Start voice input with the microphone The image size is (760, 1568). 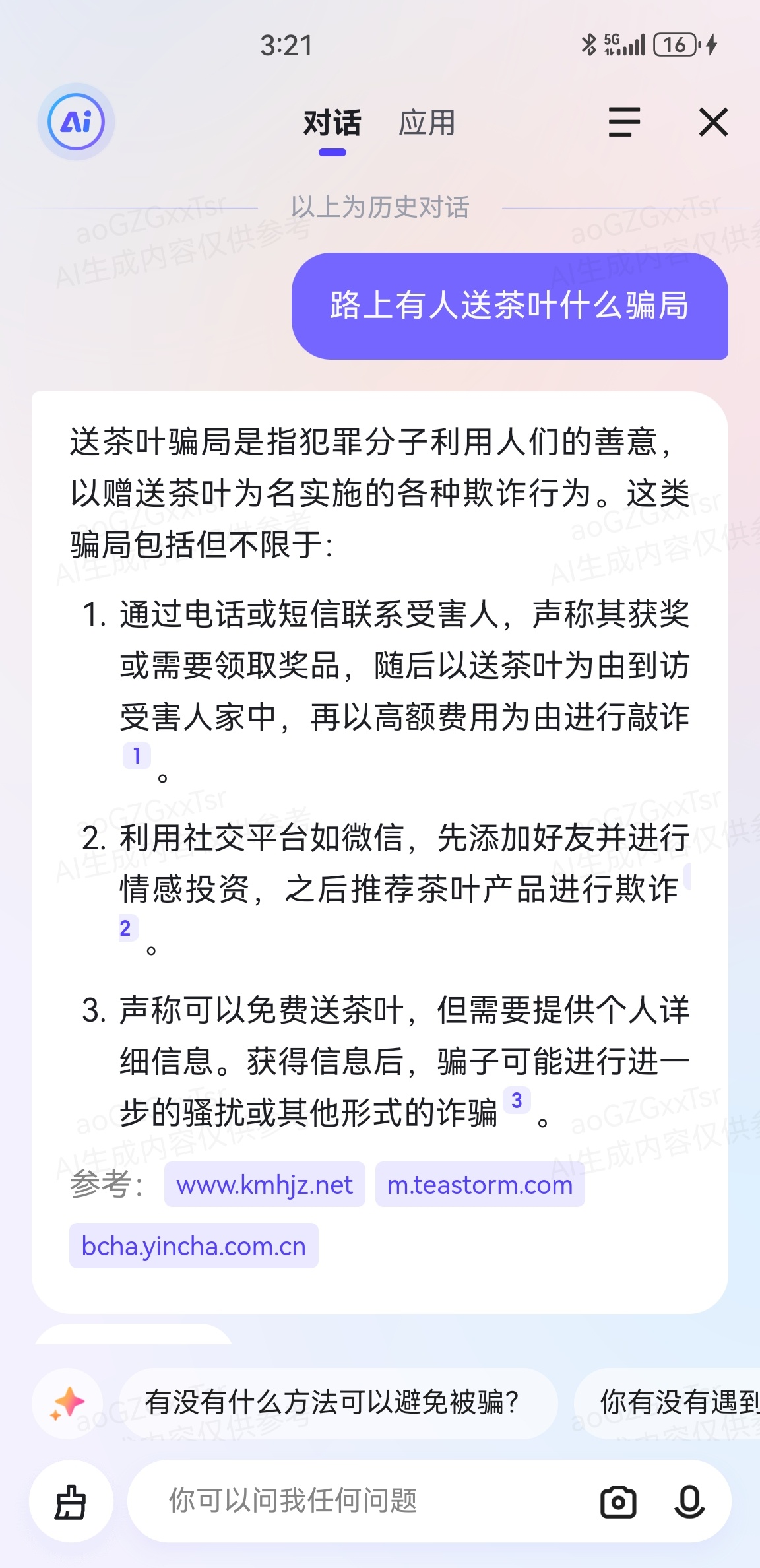[x=689, y=1502]
